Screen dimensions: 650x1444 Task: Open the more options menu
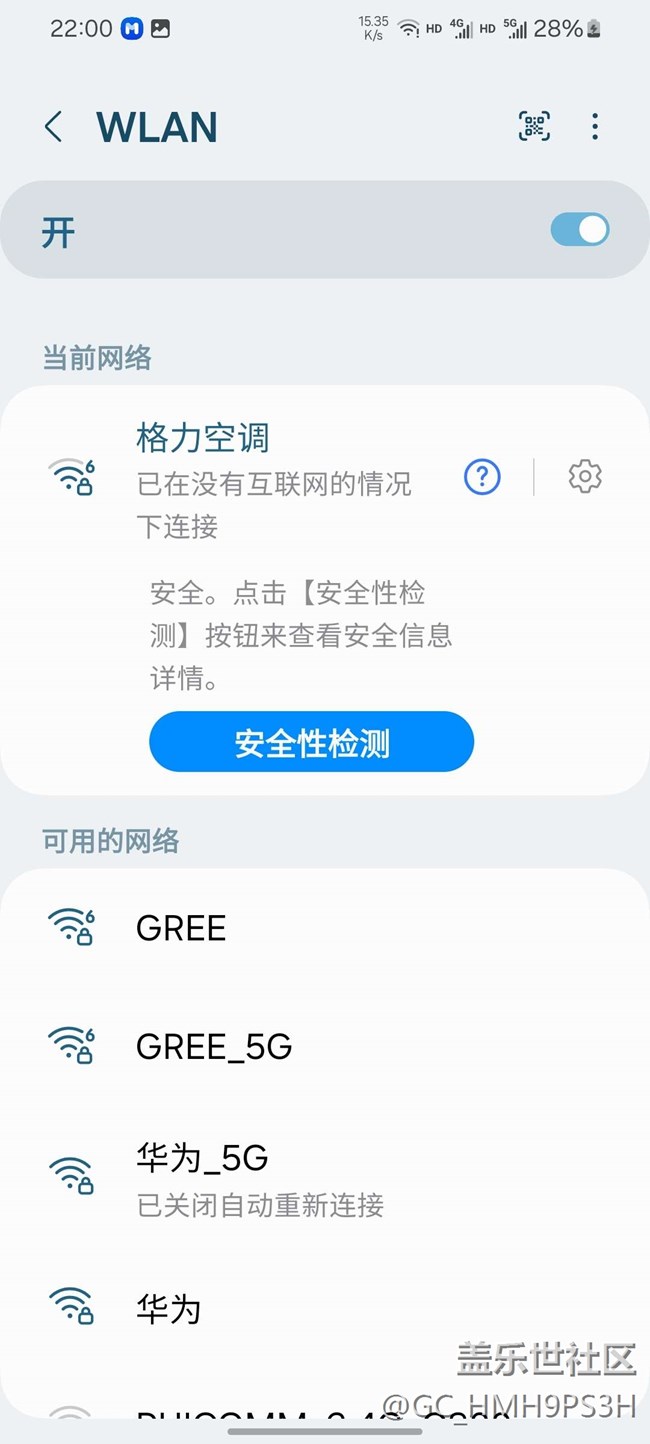point(595,126)
